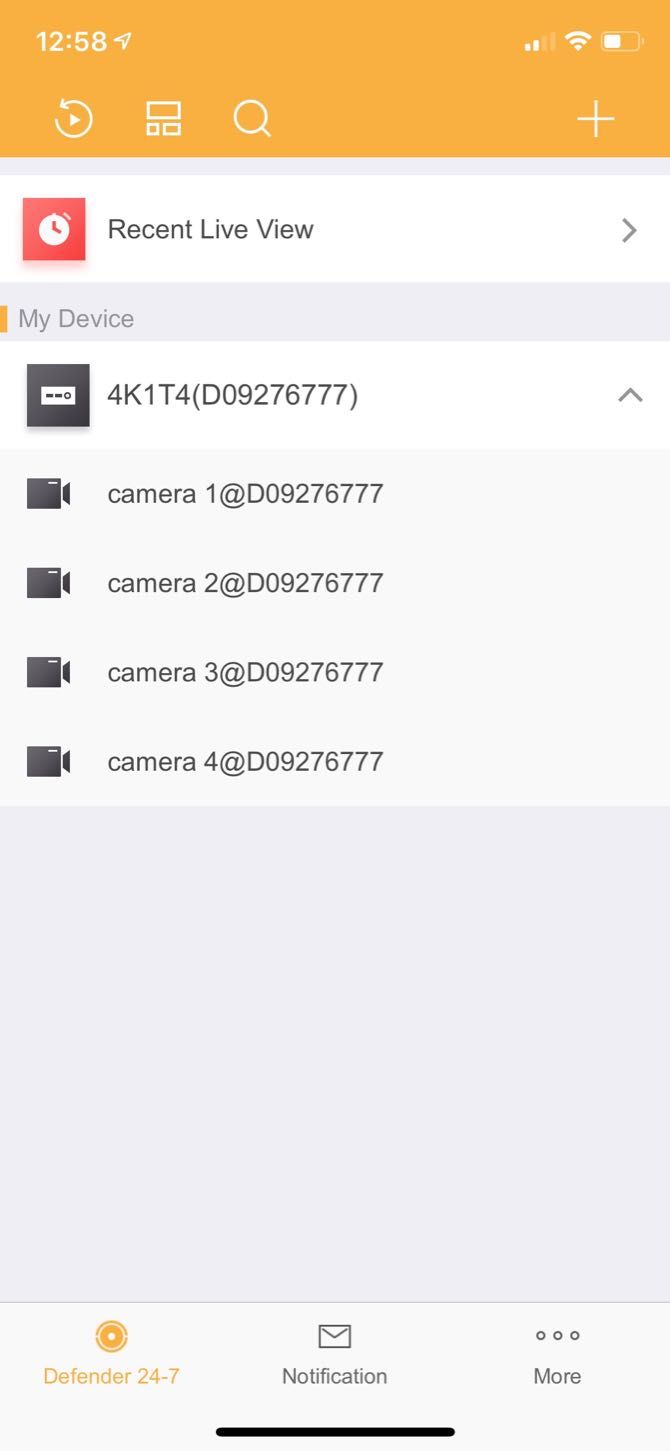Image resolution: width=670 pixels, height=1451 pixels.
Task: Open camera 1@D09276777
Action: (x=245, y=494)
